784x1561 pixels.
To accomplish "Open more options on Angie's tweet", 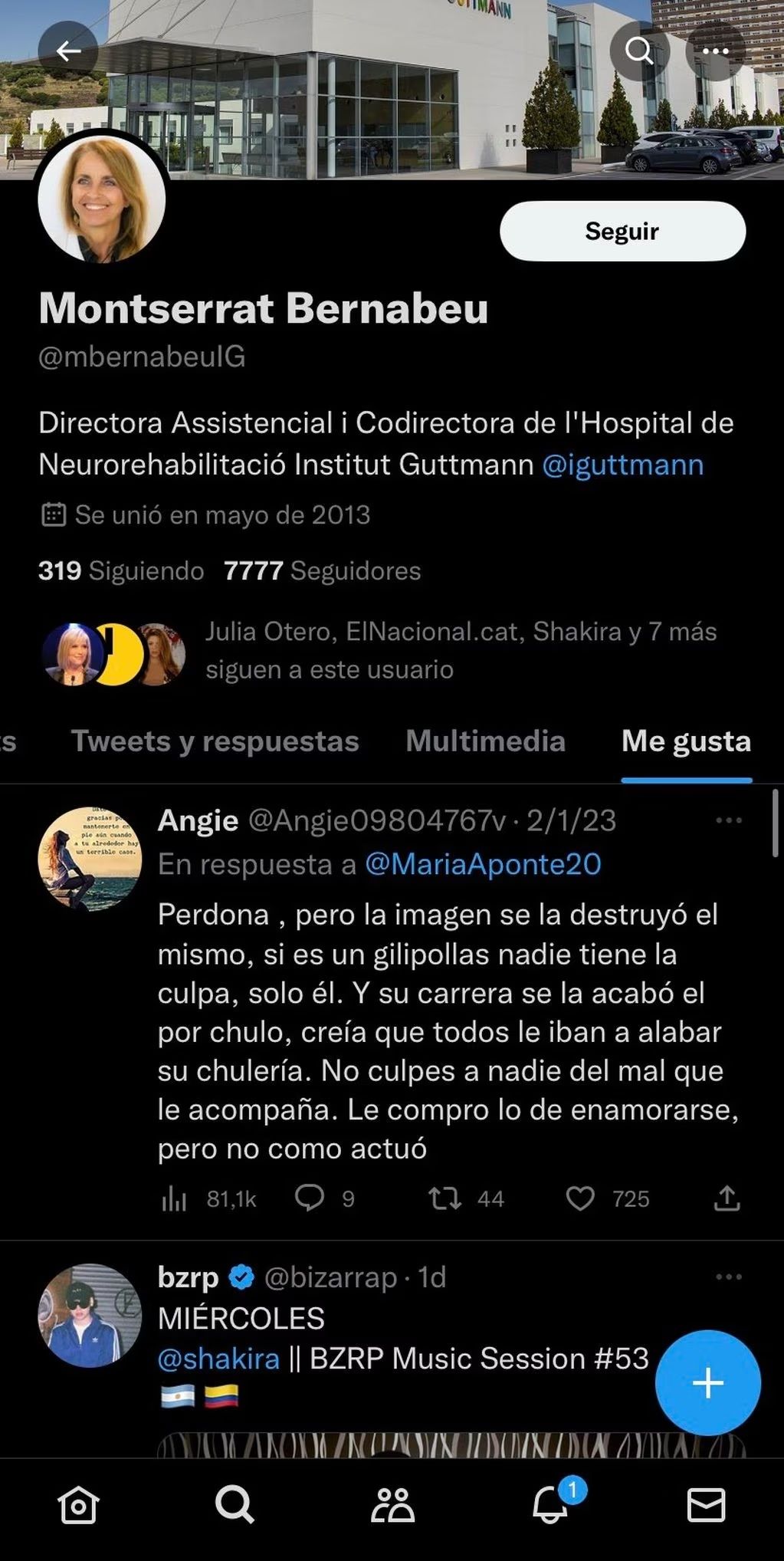I will 728,820.
